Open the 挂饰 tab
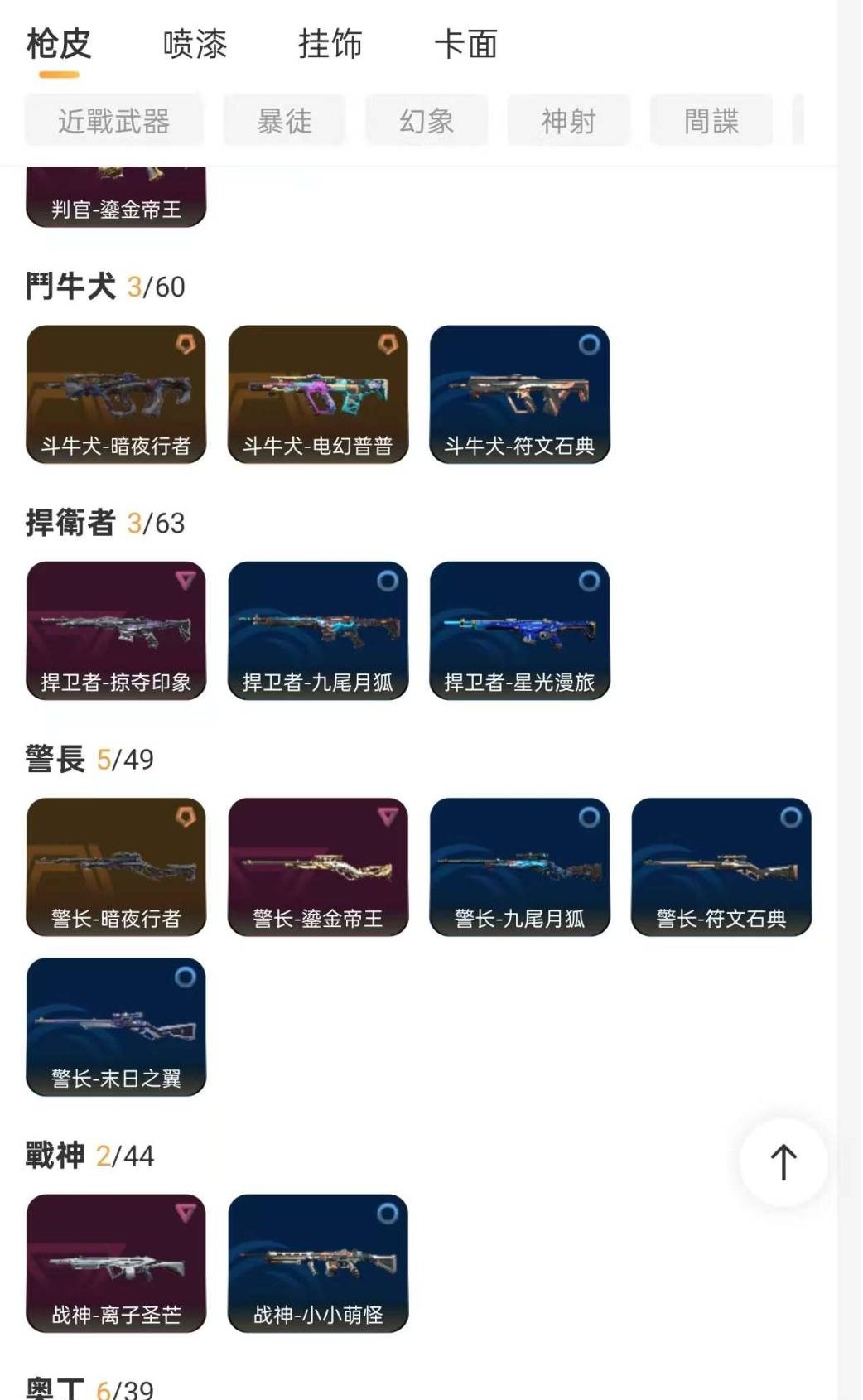This screenshot has width=863, height=1400. coord(328,46)
